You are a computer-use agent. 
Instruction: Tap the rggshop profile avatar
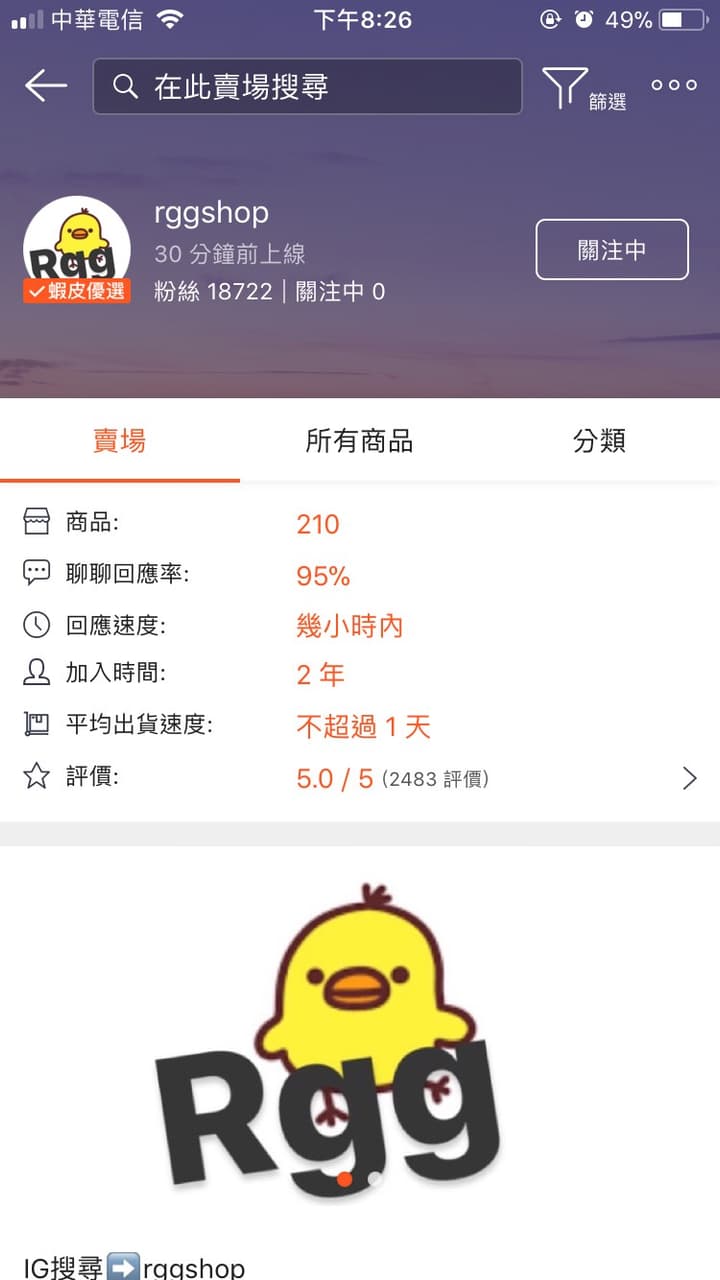click(77, 249)
